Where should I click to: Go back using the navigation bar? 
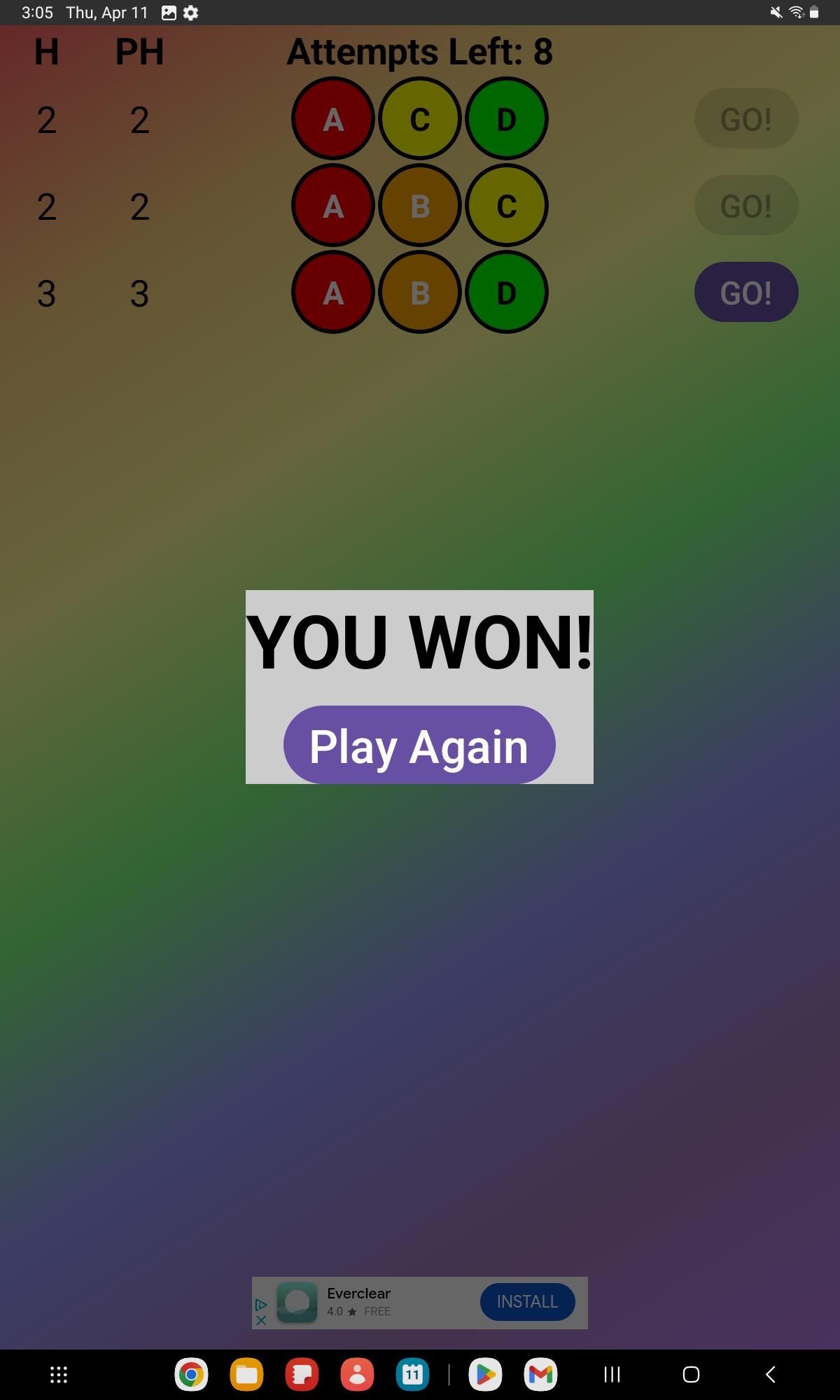(x=770, y=1375)
